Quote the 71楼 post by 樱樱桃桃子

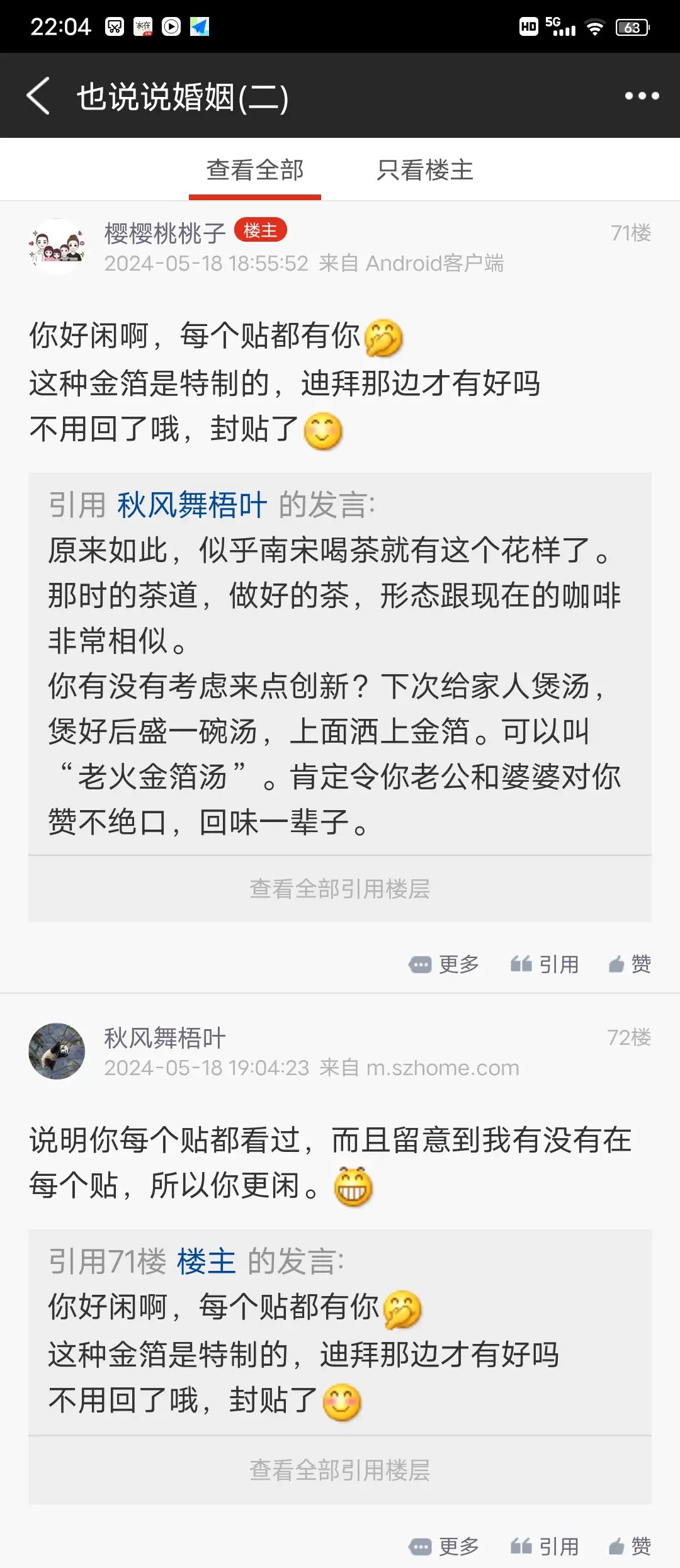click(545, 964)
